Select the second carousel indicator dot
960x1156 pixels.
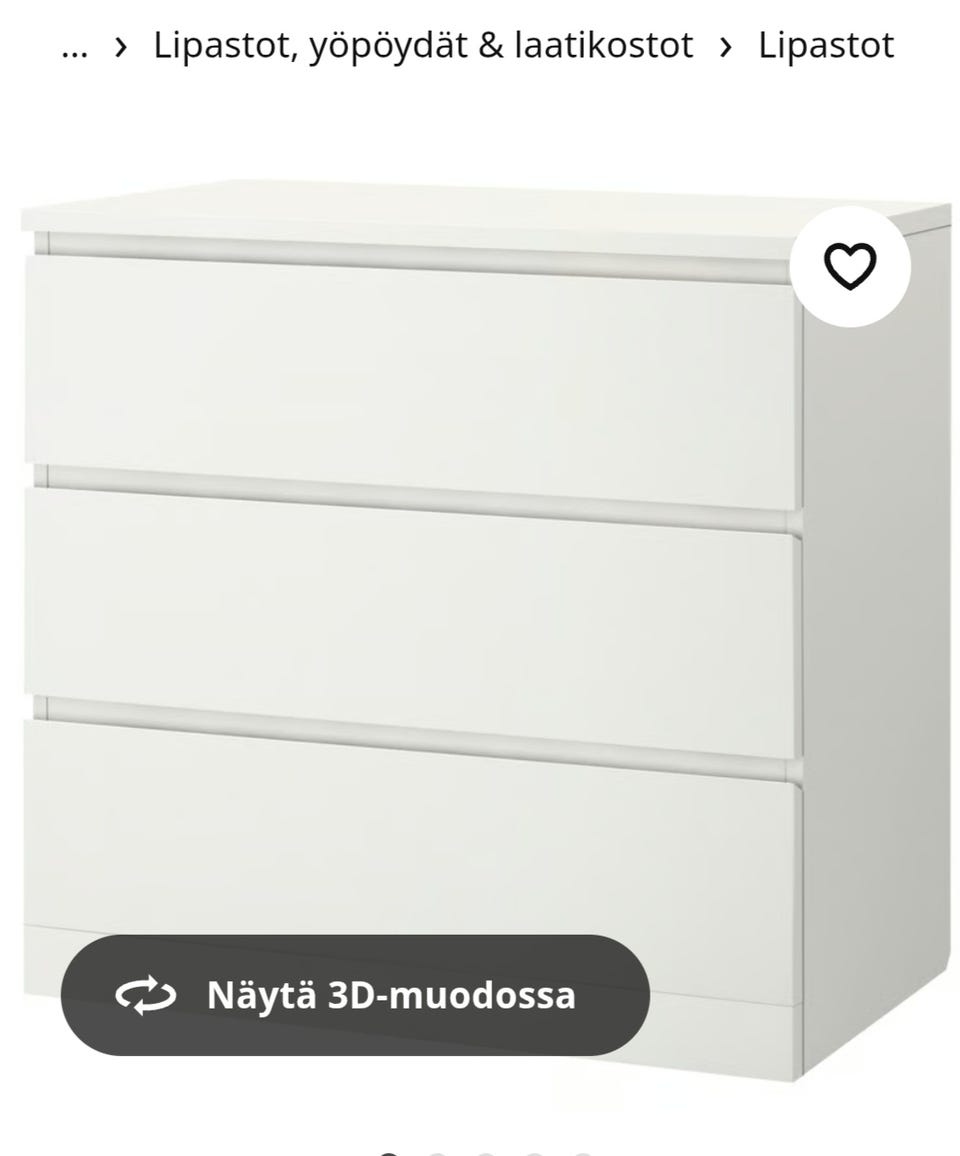click(x=437, y=1151)
